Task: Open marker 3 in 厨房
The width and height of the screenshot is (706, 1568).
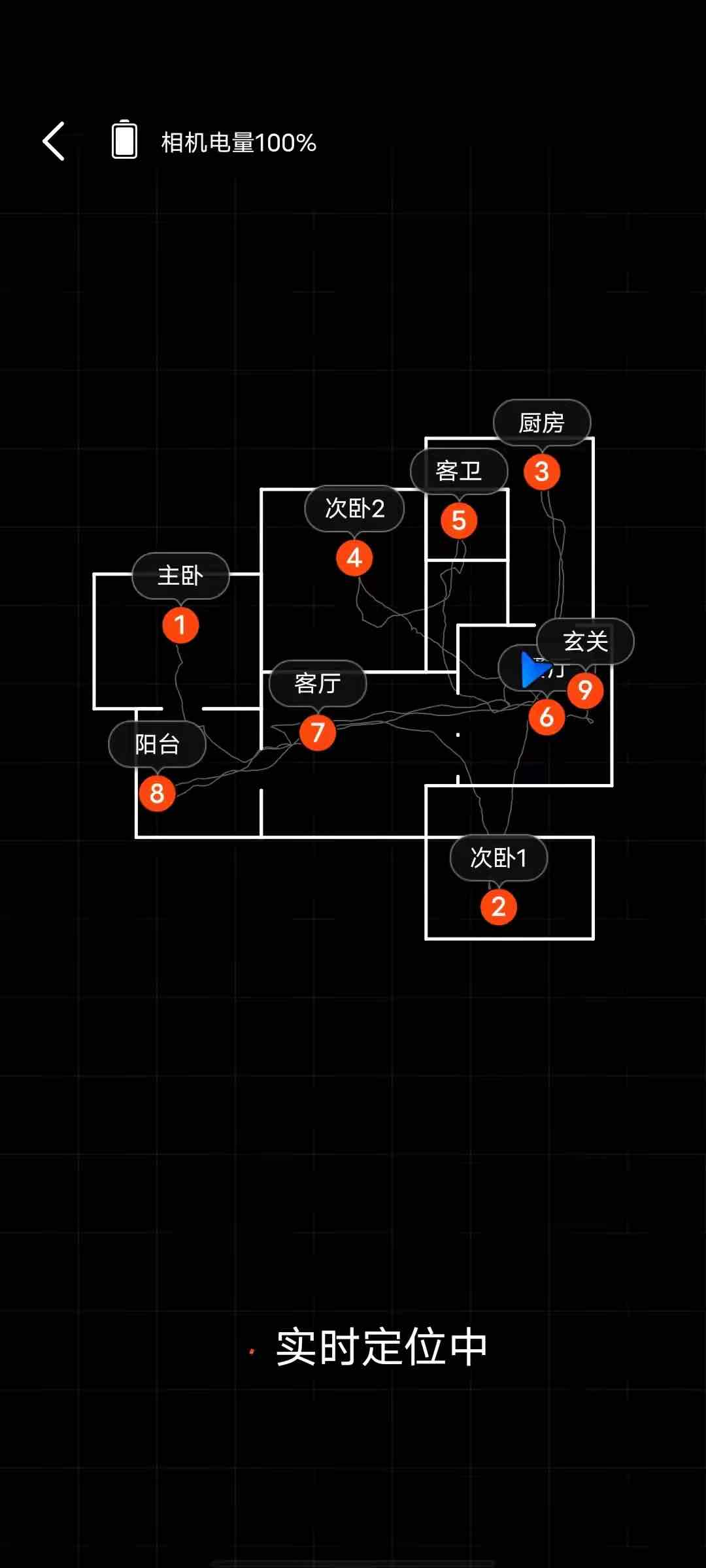Action: pyautogui.click(x=541, y=472)
